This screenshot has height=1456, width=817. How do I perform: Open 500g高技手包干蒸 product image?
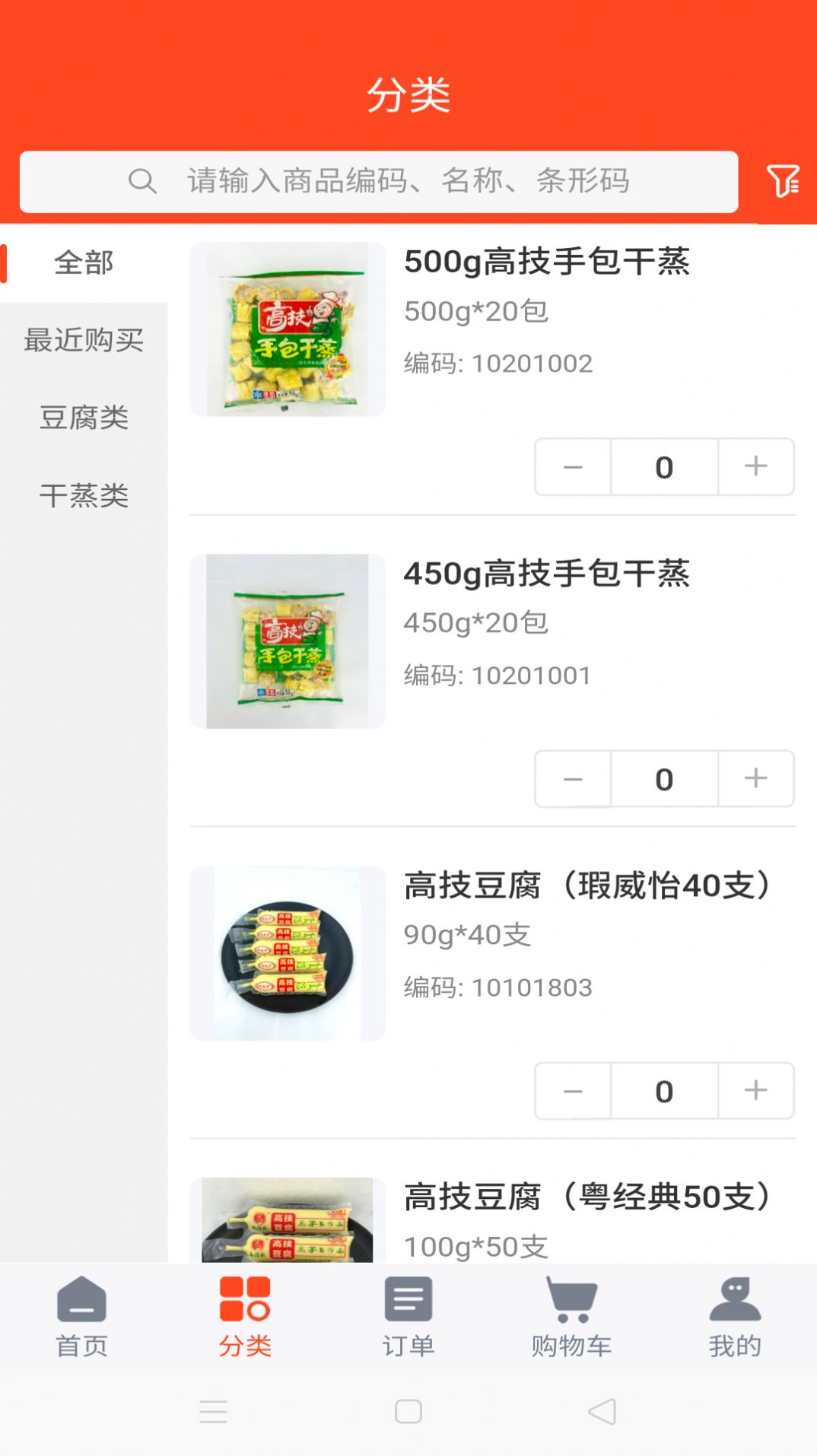tap(288, 329)
